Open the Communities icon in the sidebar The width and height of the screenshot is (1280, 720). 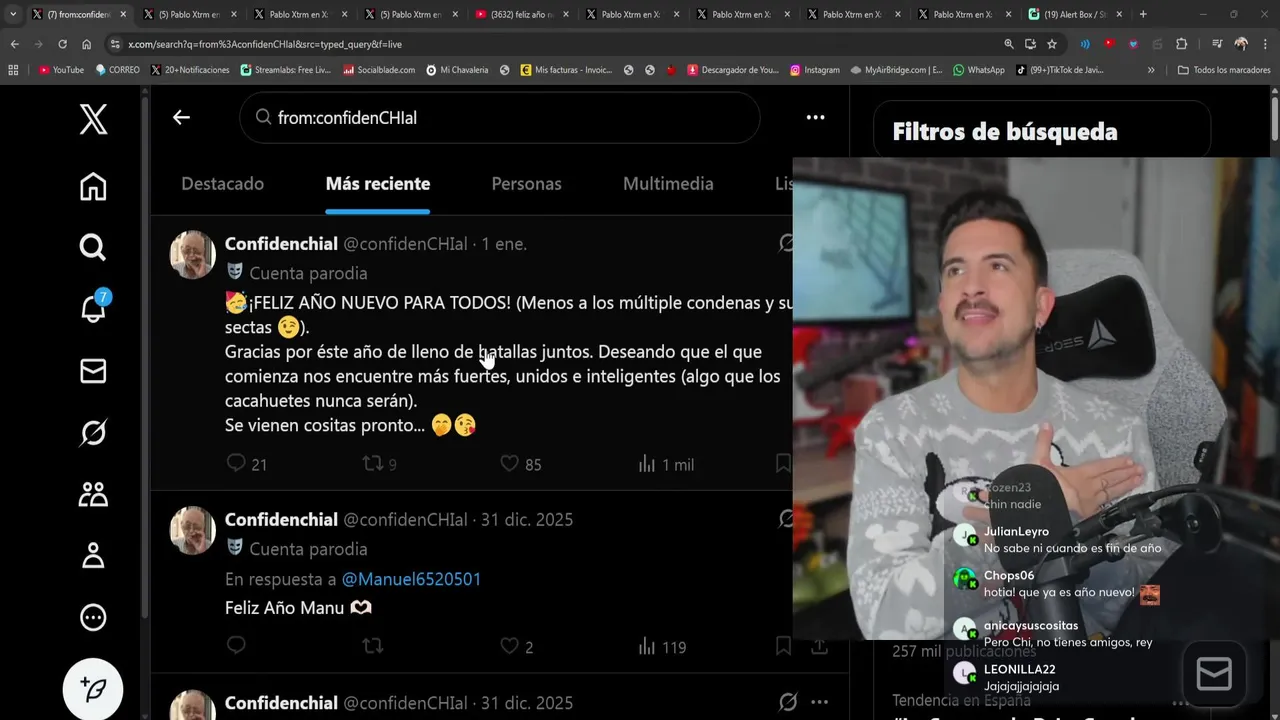coord(93,494)
